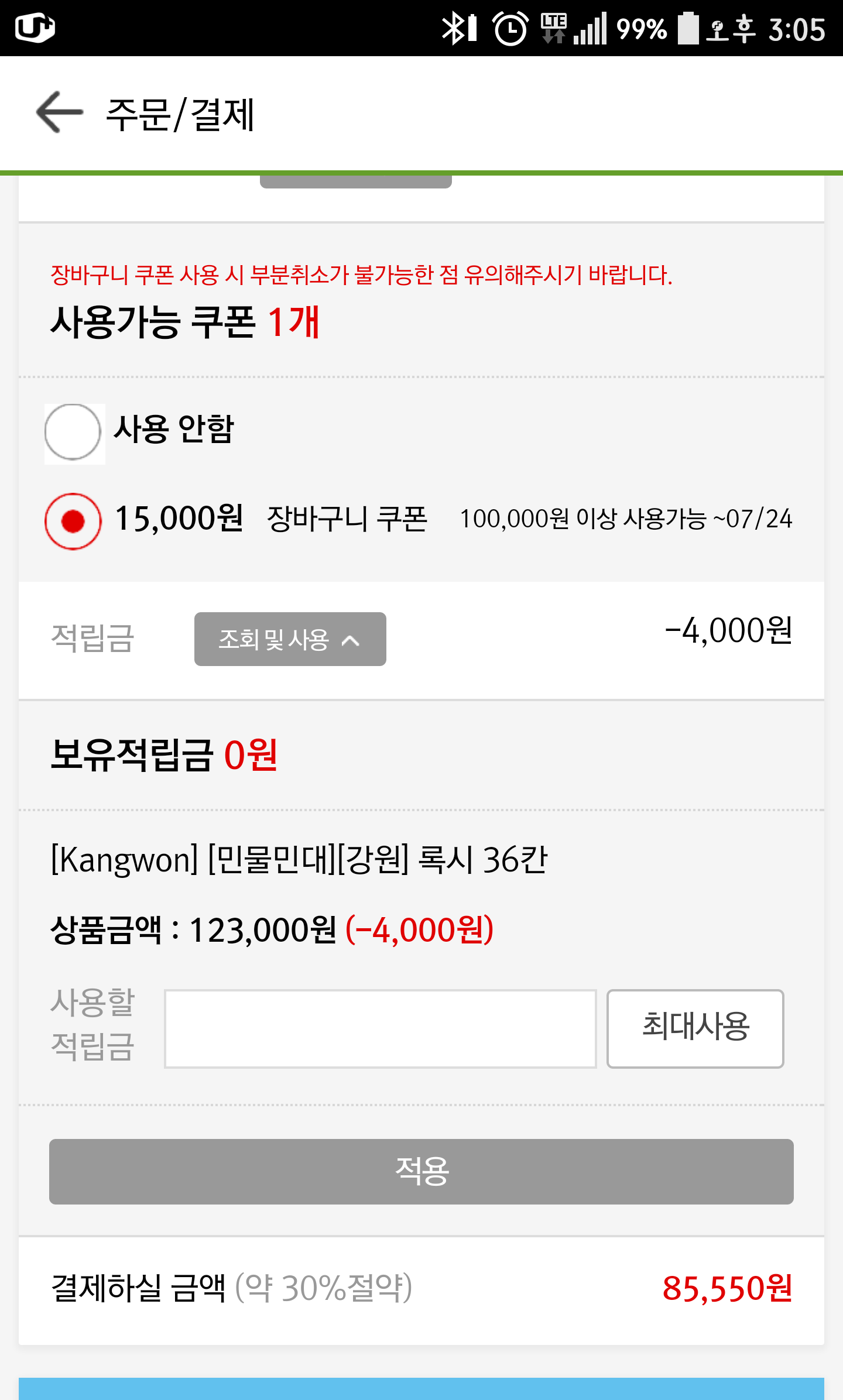Tap the 최대사용 button
Image resolution: width=843 pixels, height=1400 pixels.
point(695,1029)
